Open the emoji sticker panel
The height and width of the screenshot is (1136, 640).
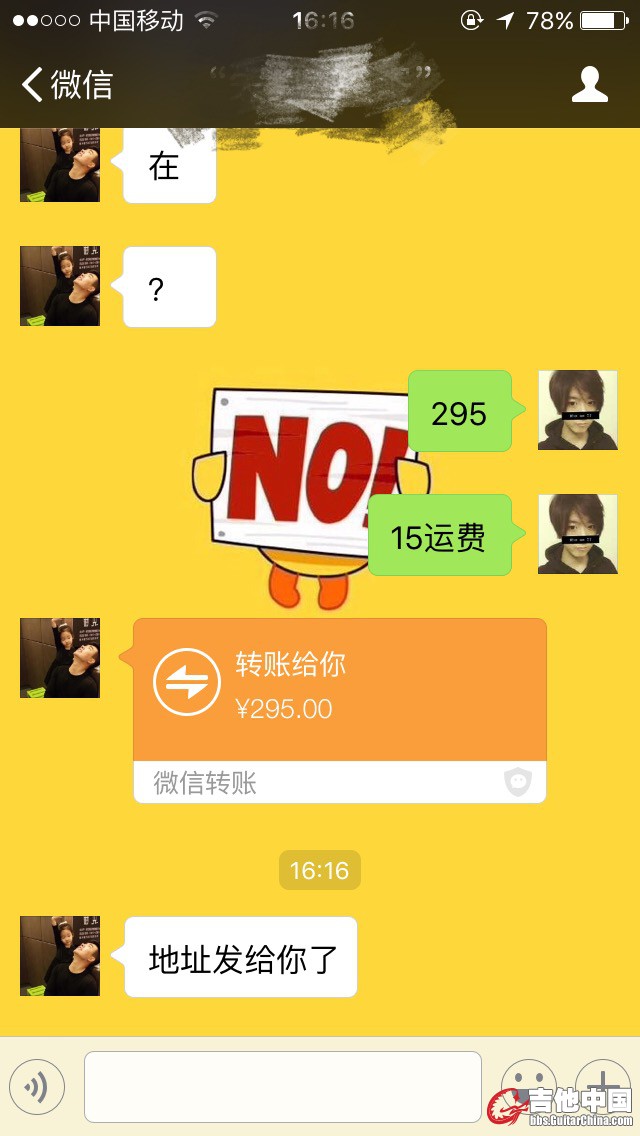click(527, 1087)
